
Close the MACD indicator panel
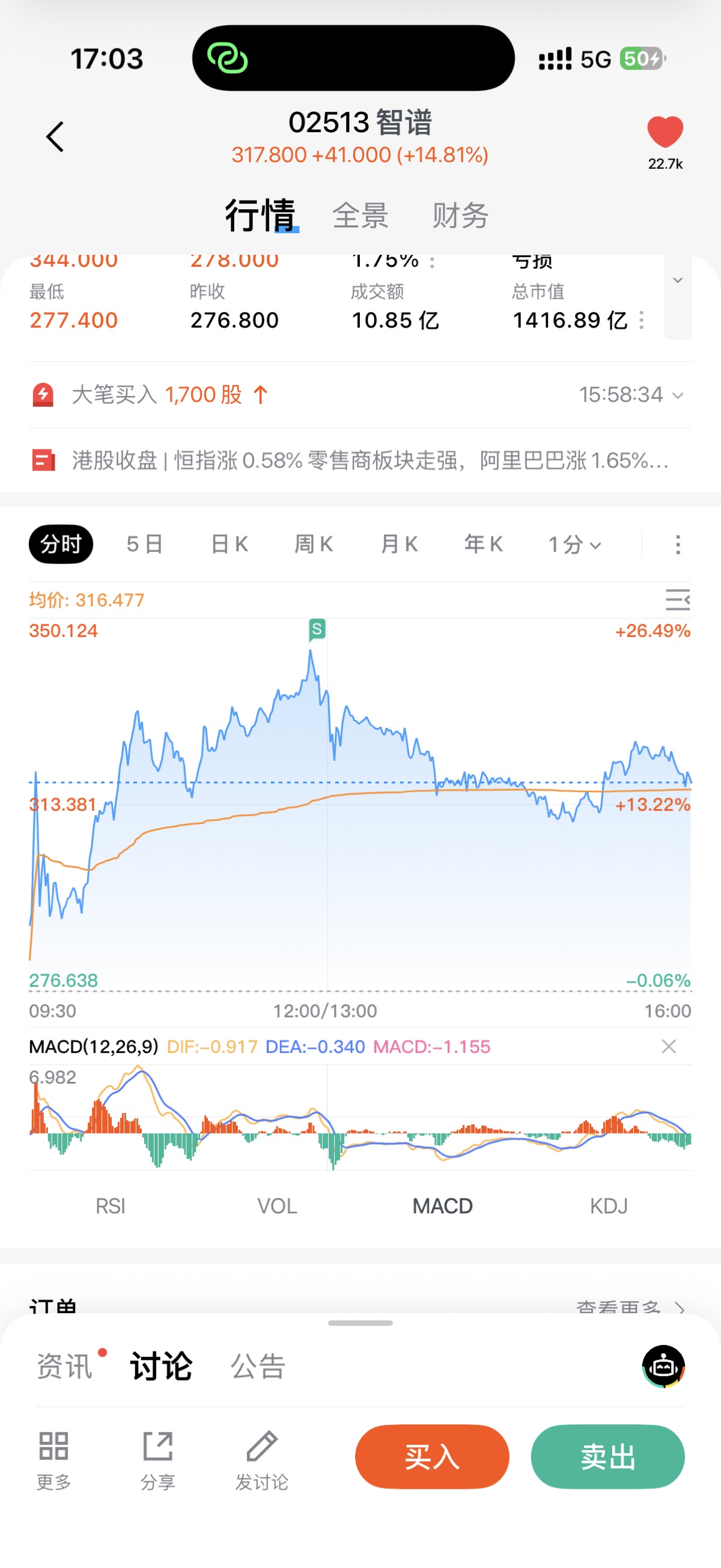click(x=669, y=1046)
